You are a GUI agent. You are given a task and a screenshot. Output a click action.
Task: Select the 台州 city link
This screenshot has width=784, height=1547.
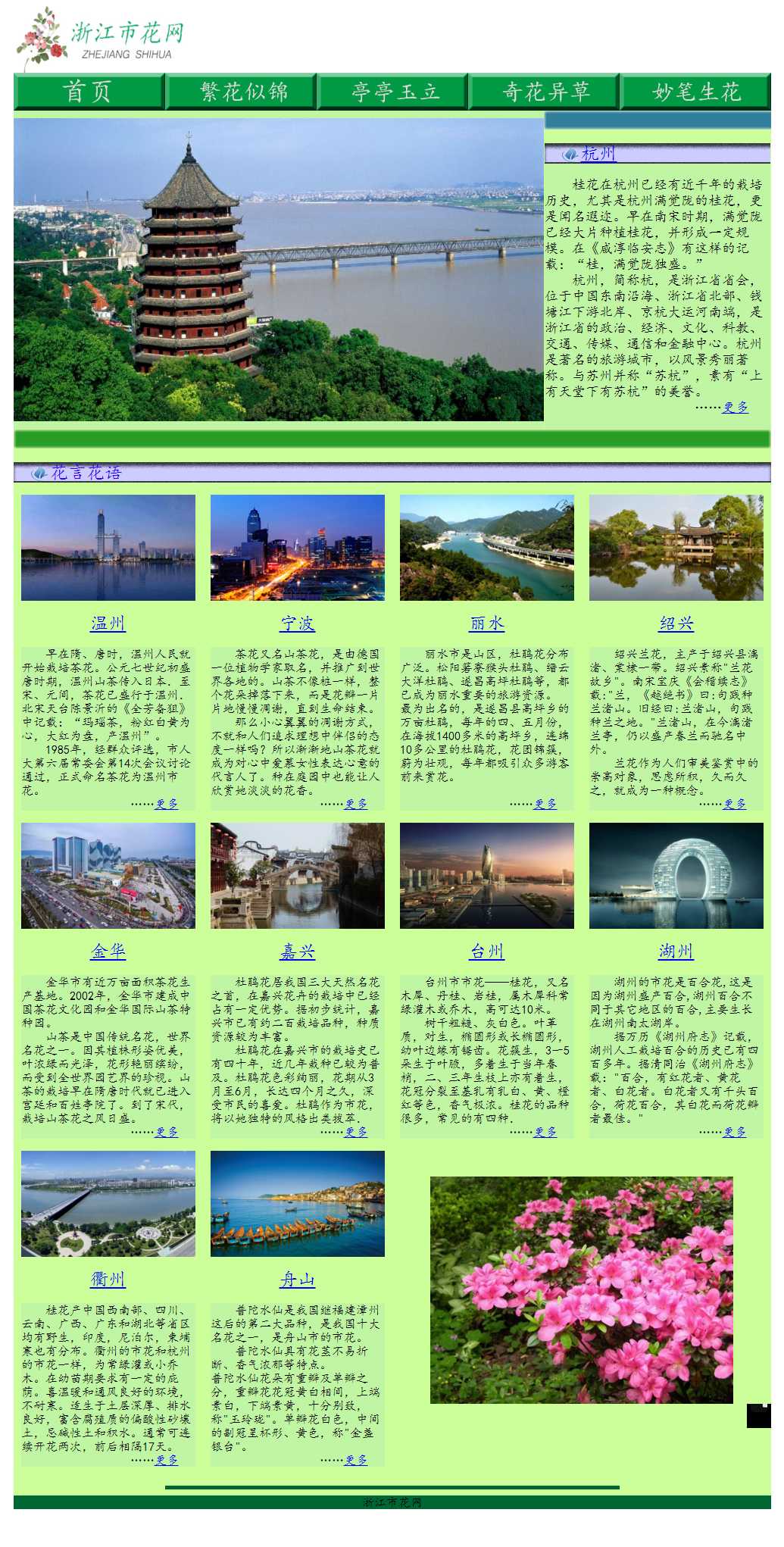486,952
